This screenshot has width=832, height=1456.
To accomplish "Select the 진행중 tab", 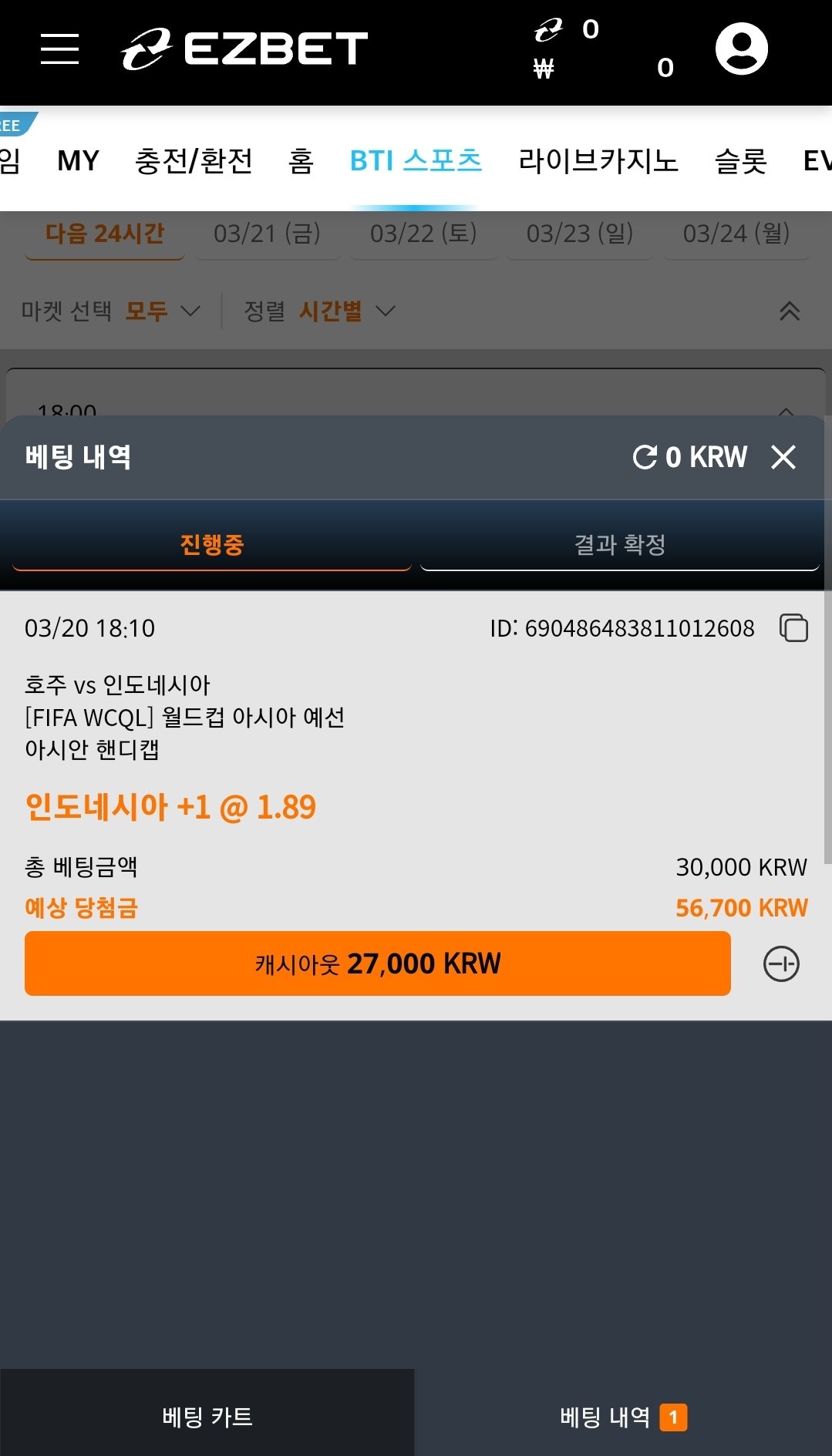I will click(212, 545).
